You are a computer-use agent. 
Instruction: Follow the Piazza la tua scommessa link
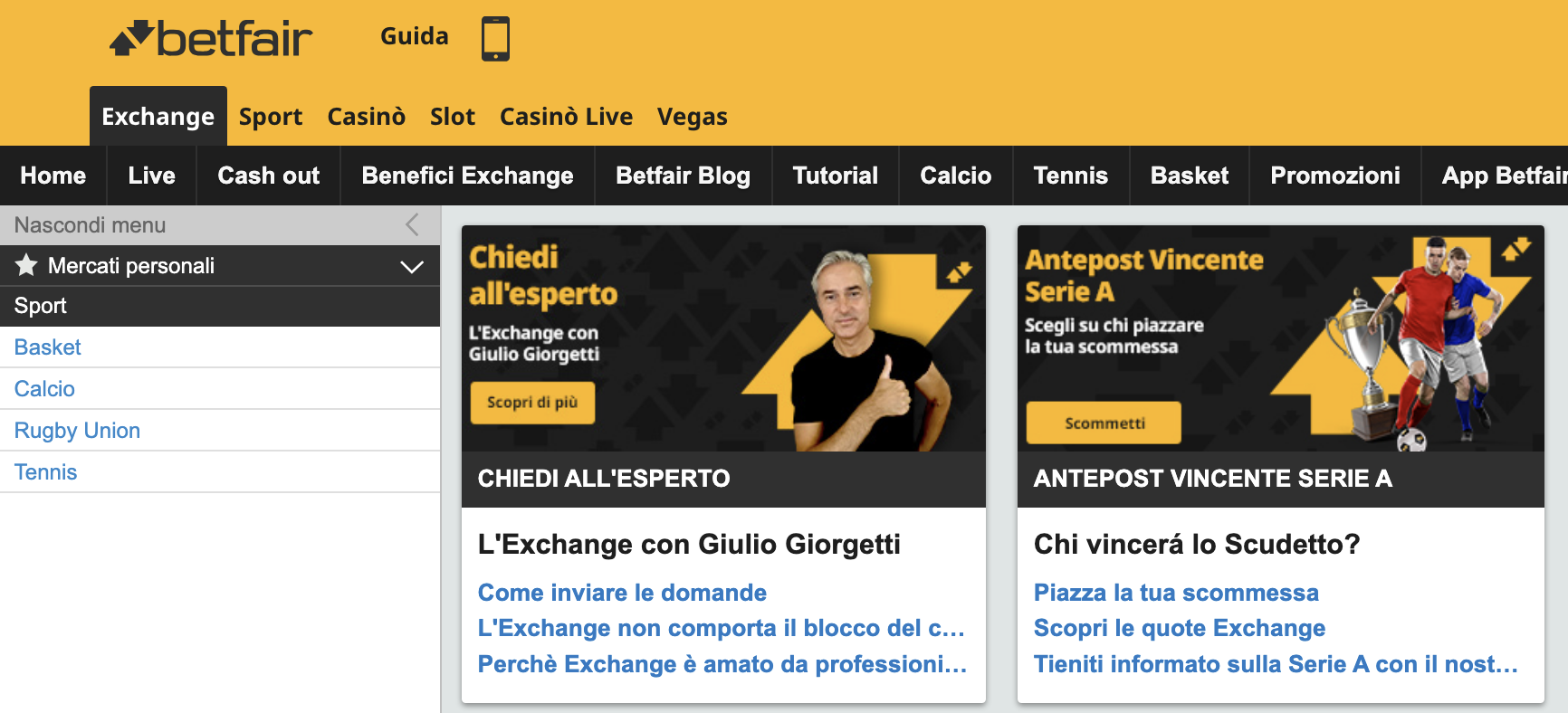1176,593
